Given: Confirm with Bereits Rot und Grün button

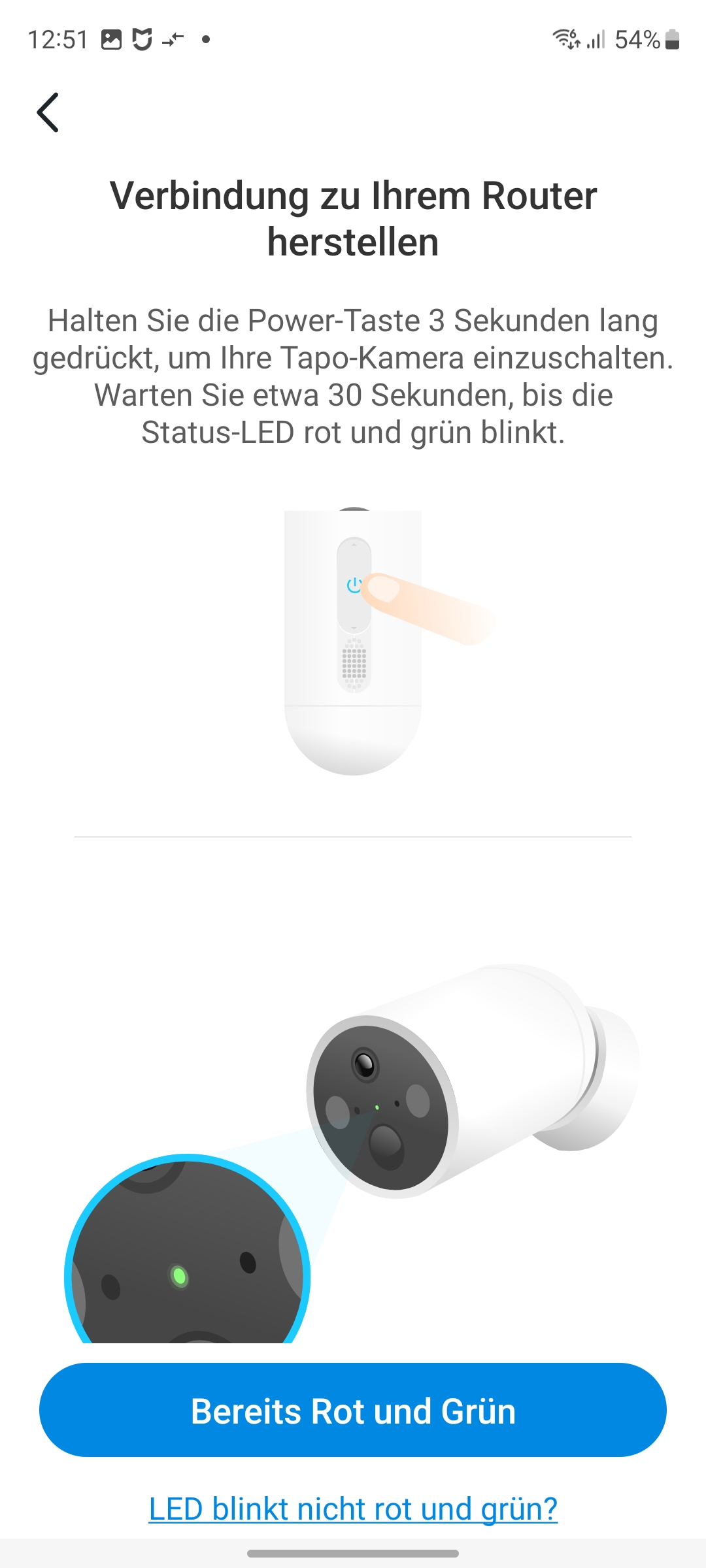Looking at the screenshot, I should point(353,1410).
